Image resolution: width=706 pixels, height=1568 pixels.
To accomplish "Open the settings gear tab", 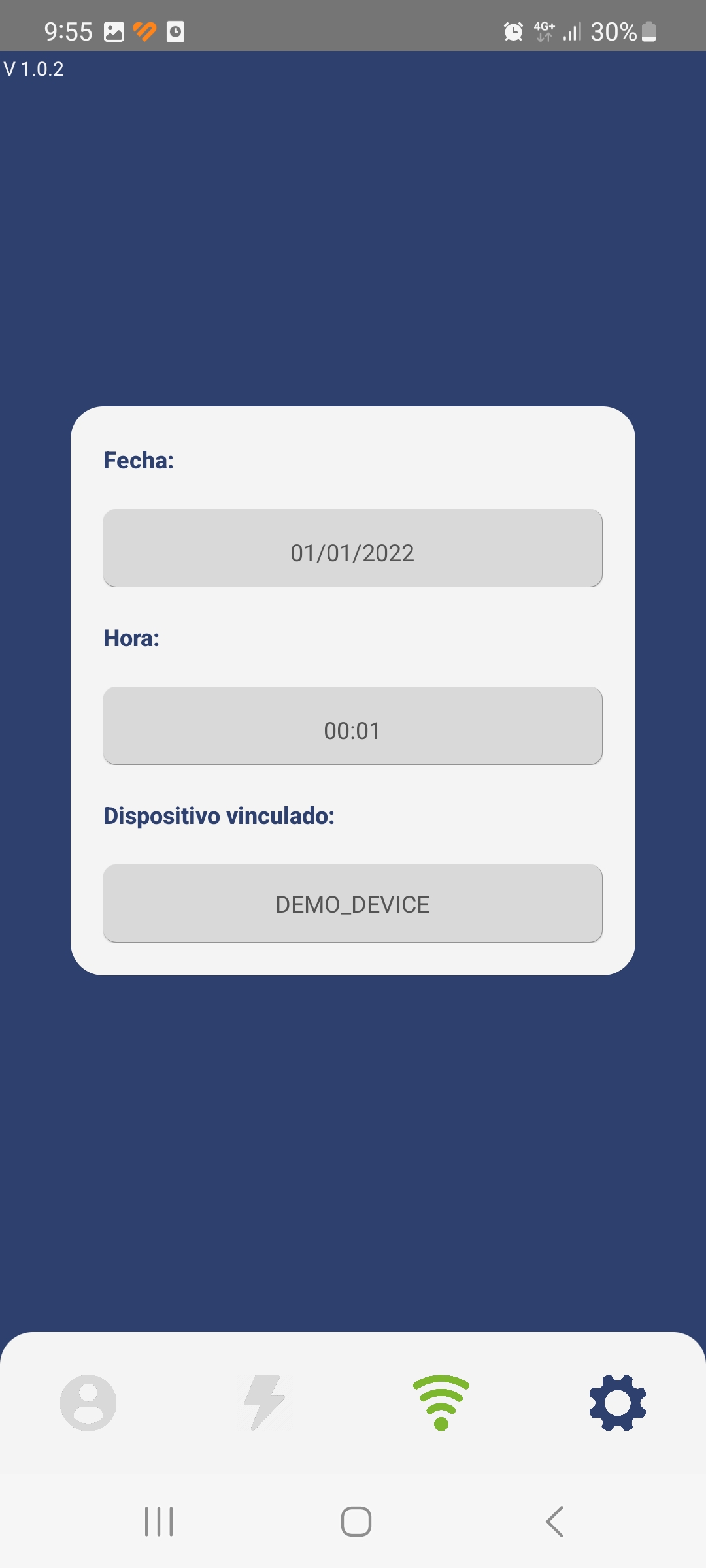I will [618, 1403].
